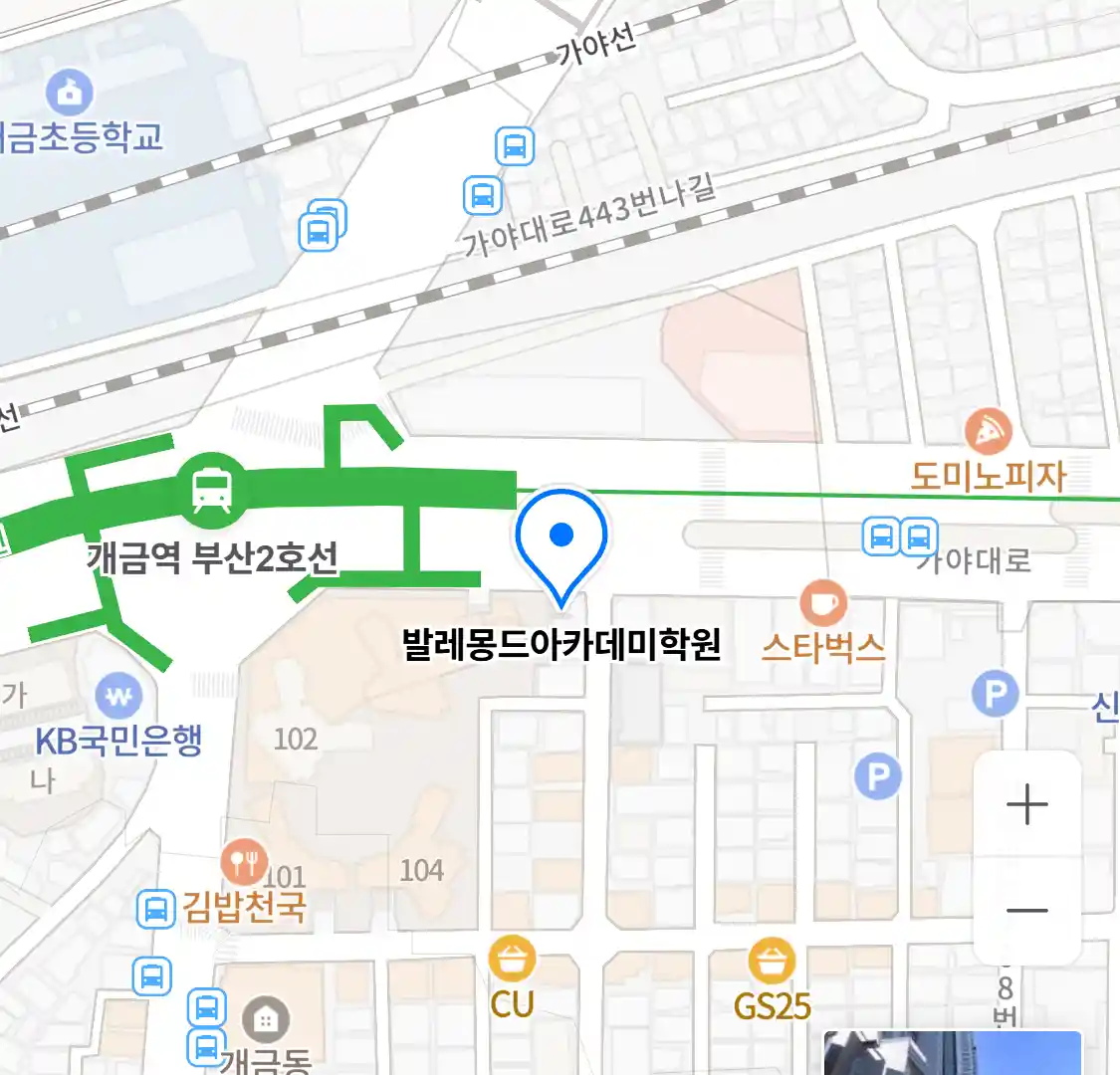Open the KB국민은행 bank marker
1120x1075 pixels.
(118, 697)
